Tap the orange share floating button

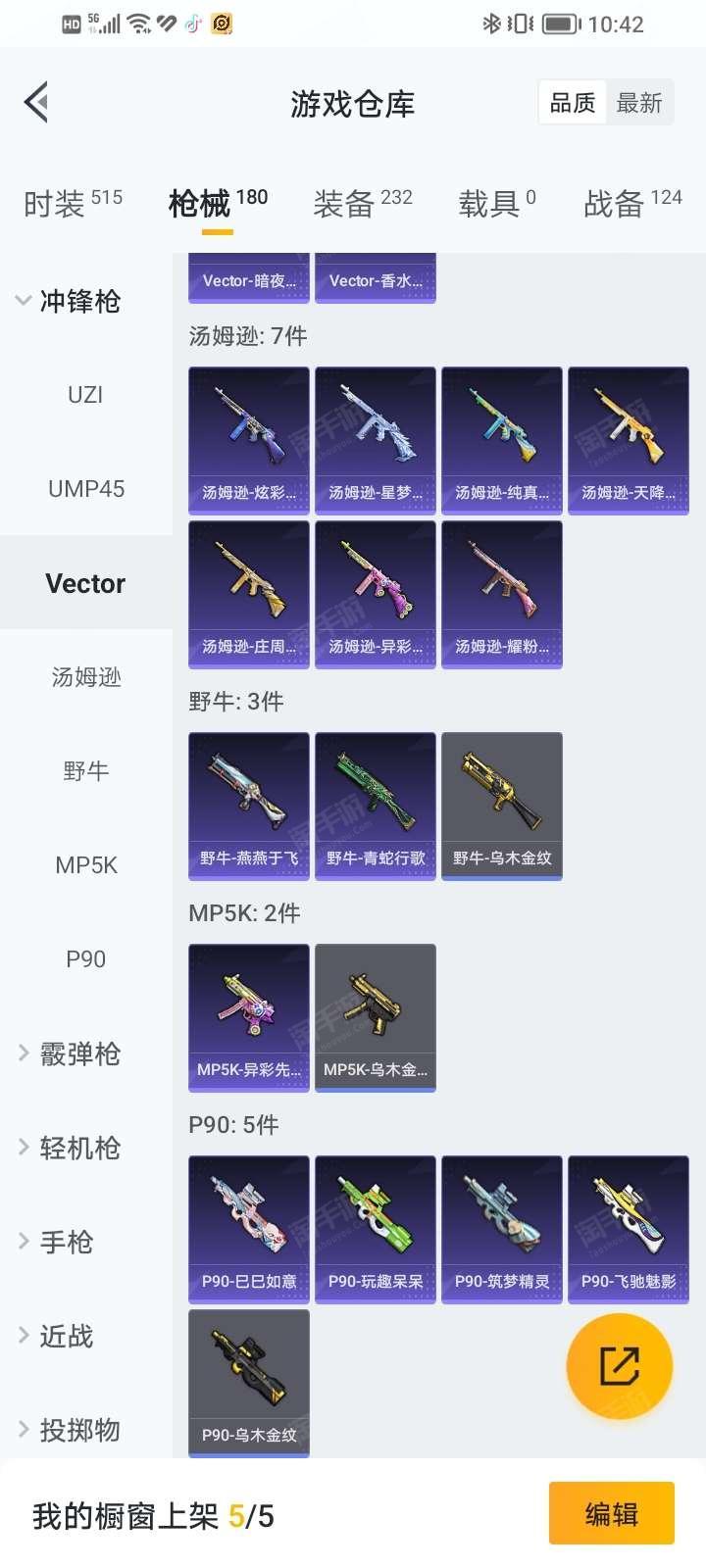[620, 1366]
